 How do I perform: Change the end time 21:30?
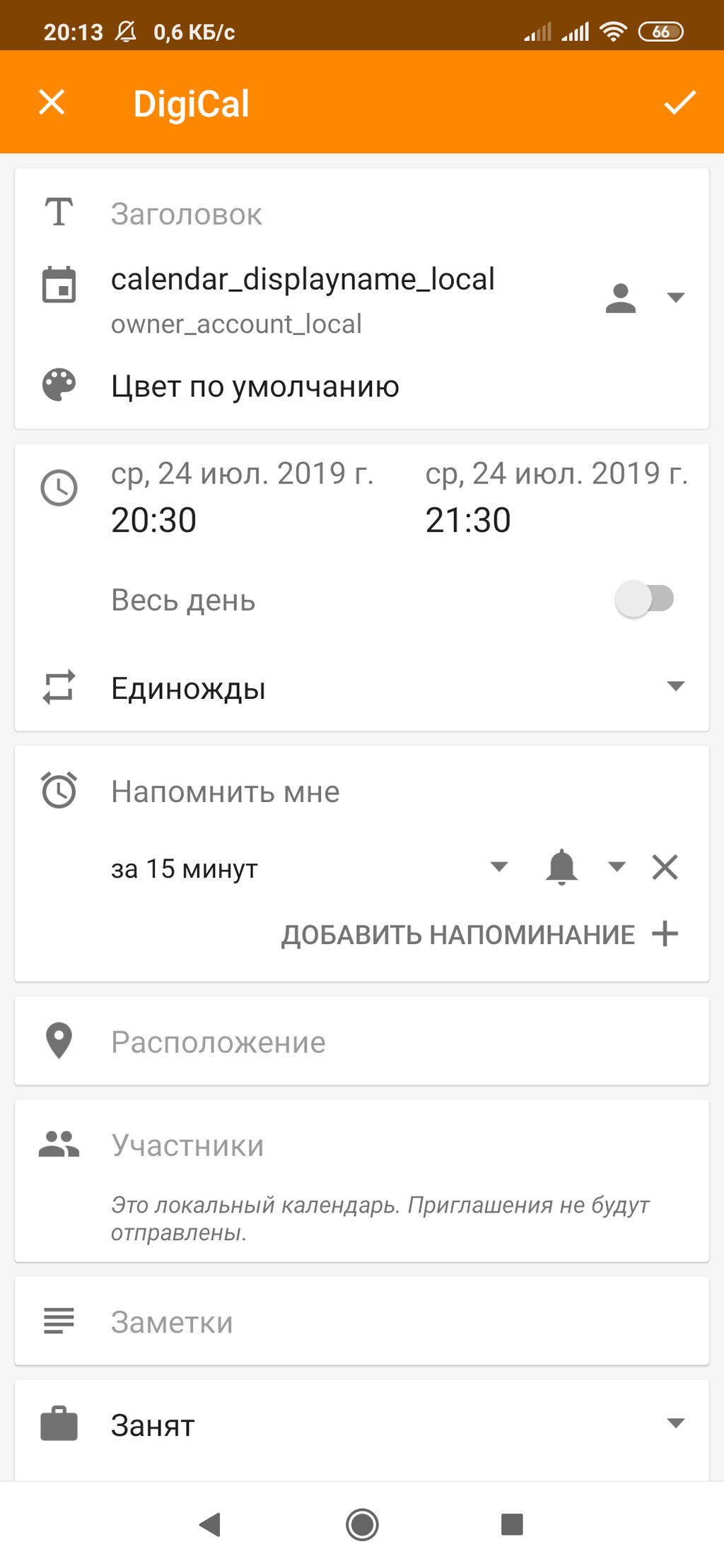(467, 520)
